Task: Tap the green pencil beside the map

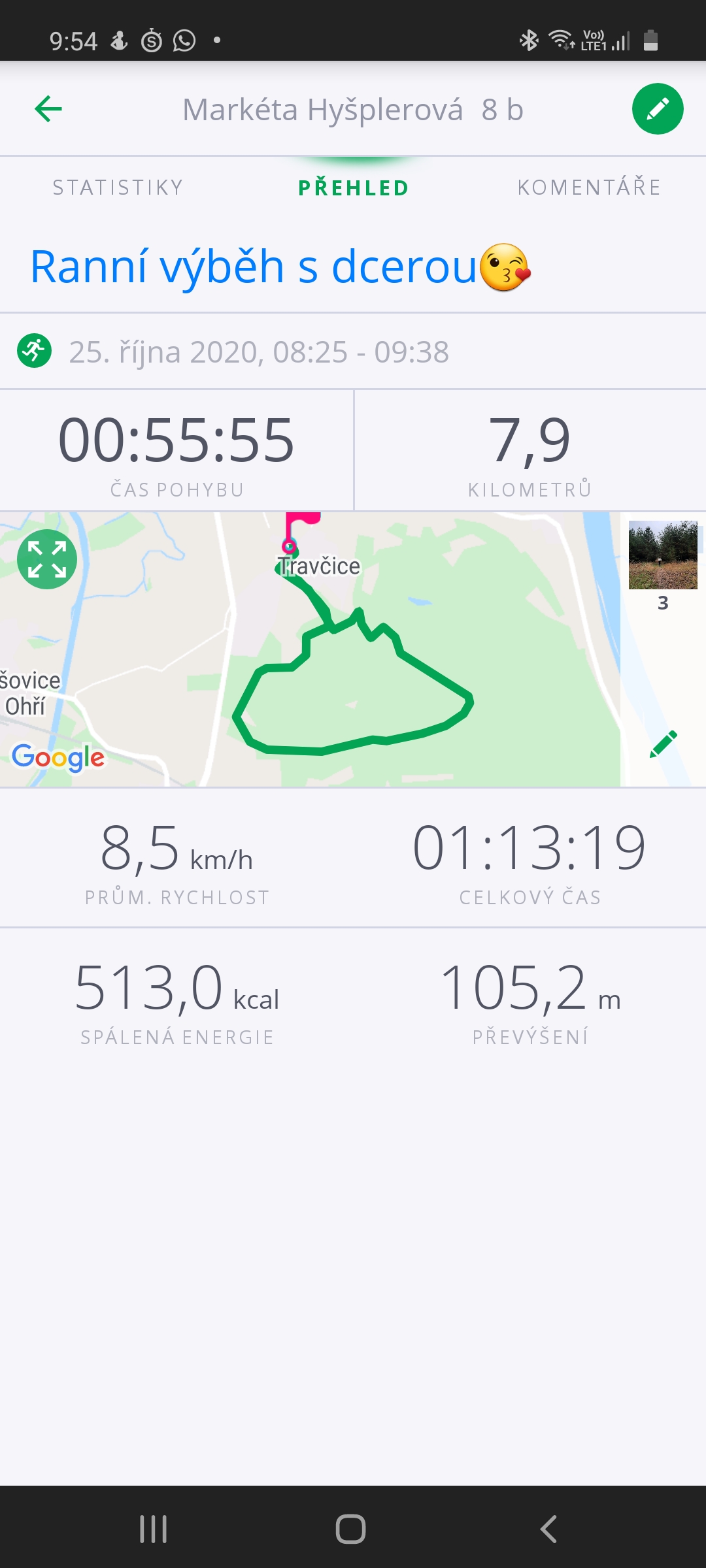Action: click(664, 744)
